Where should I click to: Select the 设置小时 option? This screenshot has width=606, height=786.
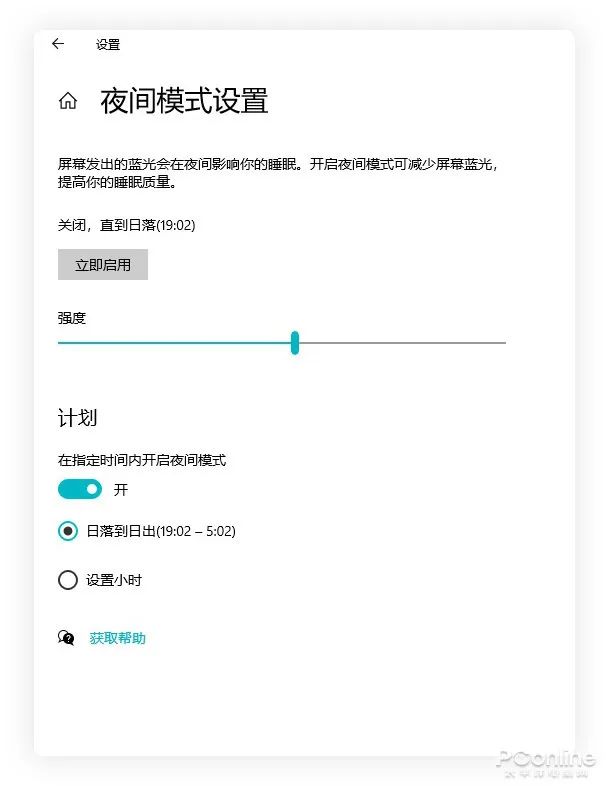[68, 580]
